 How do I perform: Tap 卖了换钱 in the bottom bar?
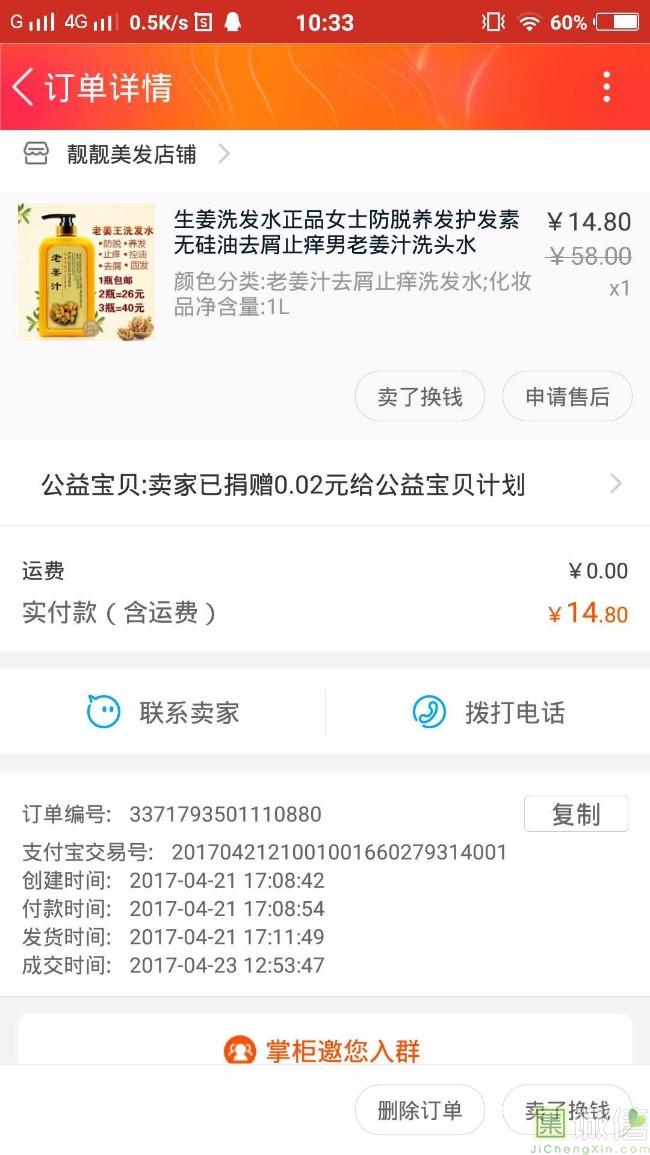point(567,1110)
